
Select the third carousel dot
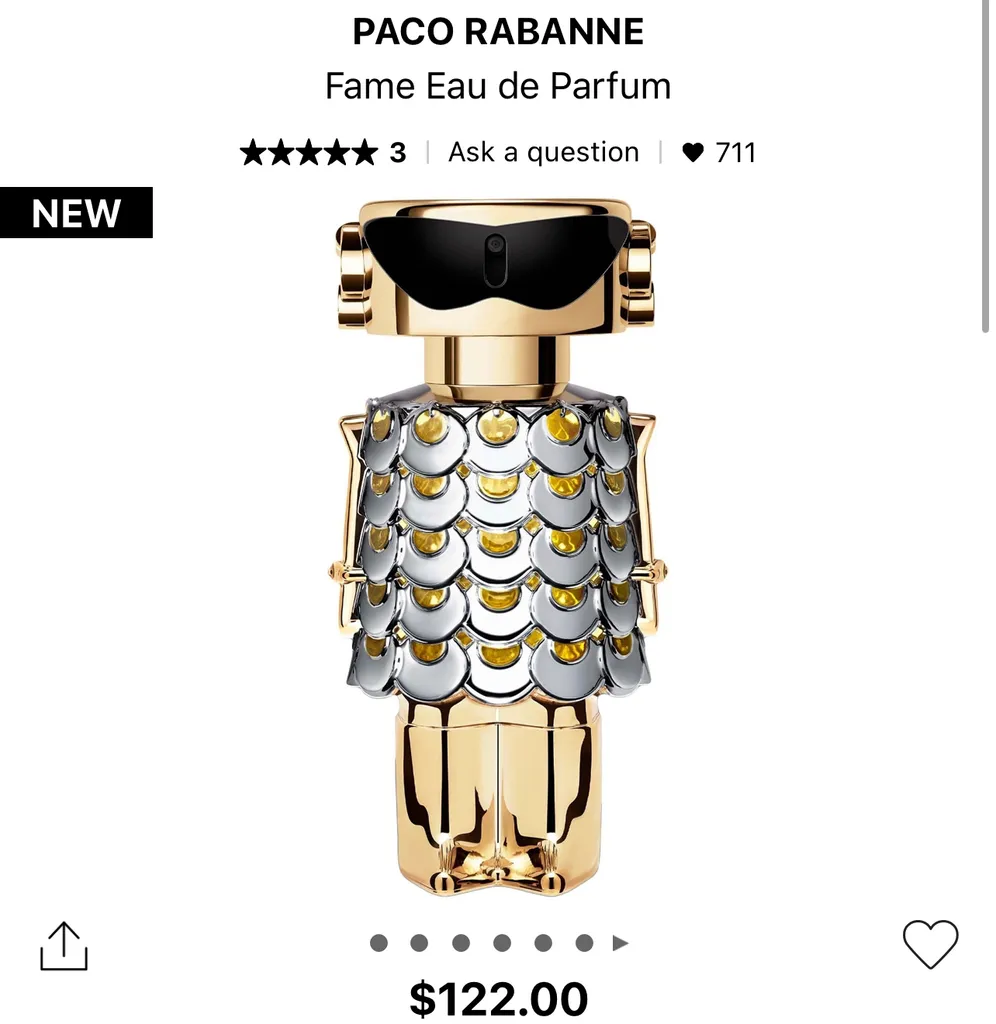tap(461, 940)
